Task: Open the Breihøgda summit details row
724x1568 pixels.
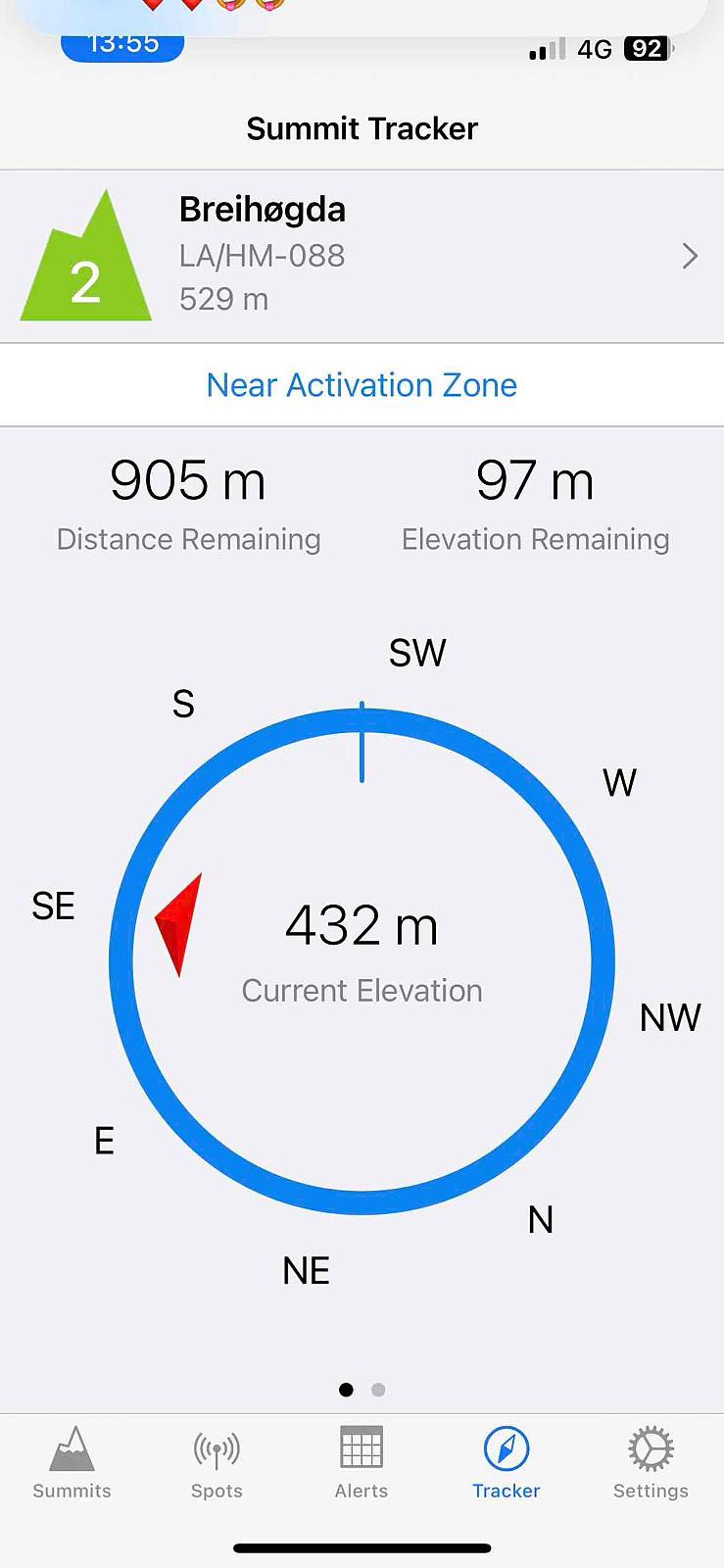Action: coord(362,257)
